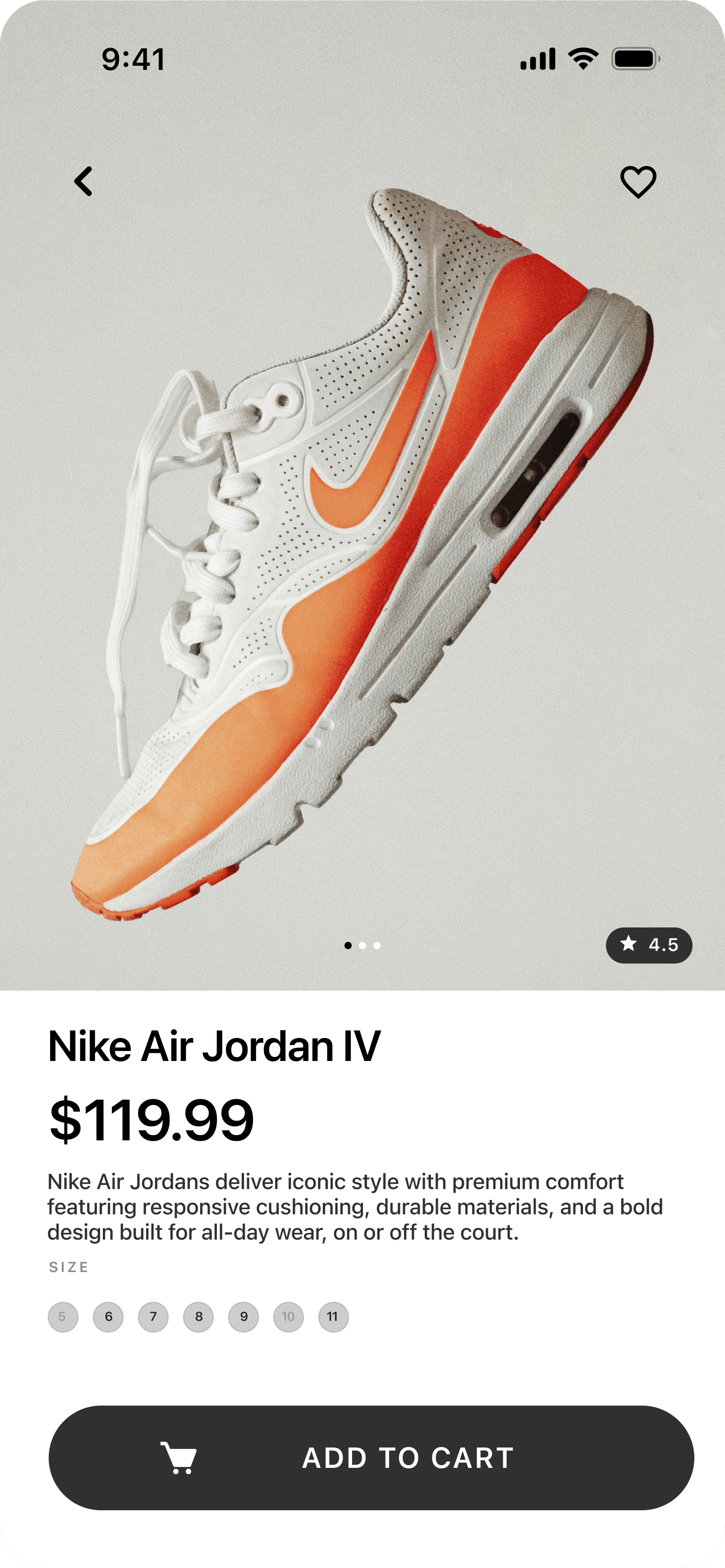This screenshot has height=1568, width=725.
Task: Select size 6
Action: pyautogui.click(x=108, y=1317)
